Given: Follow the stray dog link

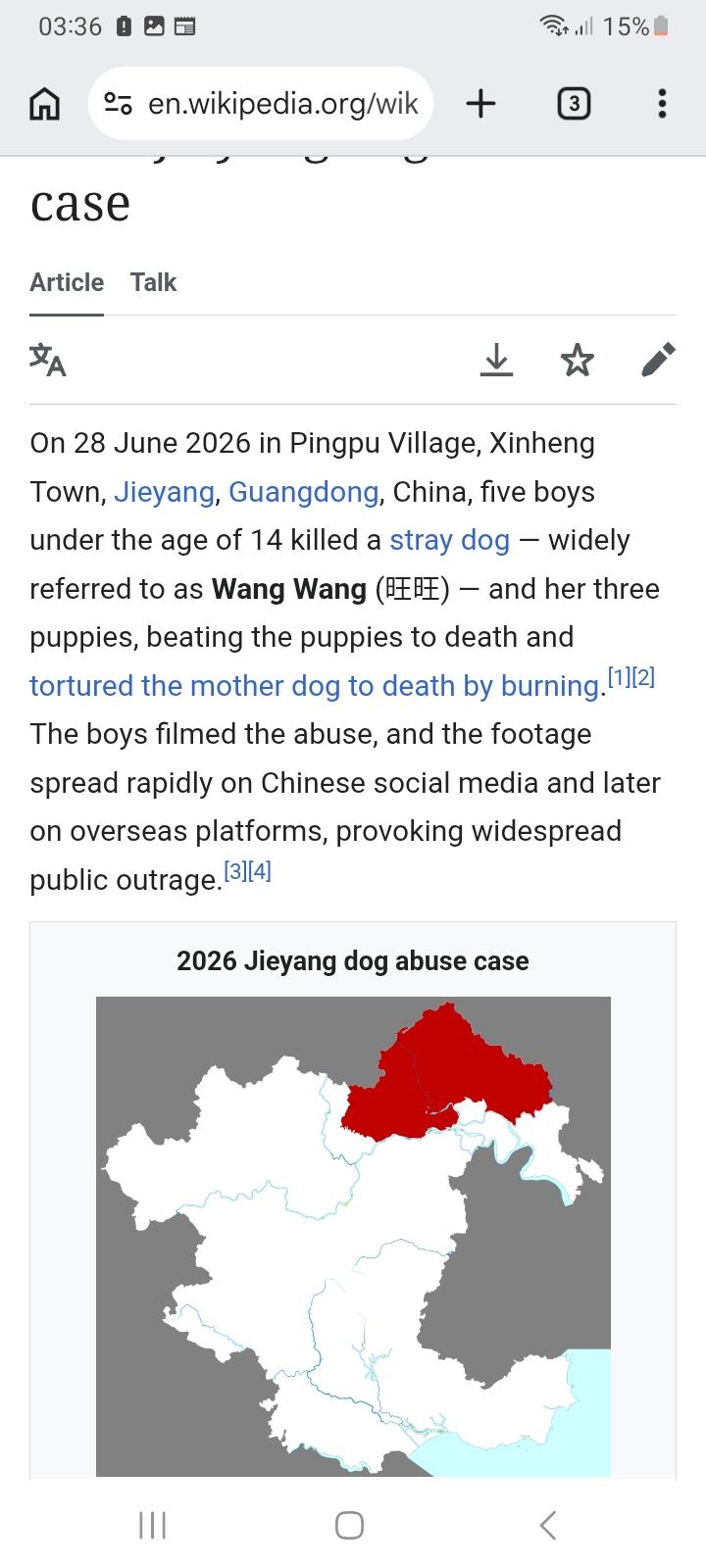Looking at the screenshot, I should (x=450, y=540).
